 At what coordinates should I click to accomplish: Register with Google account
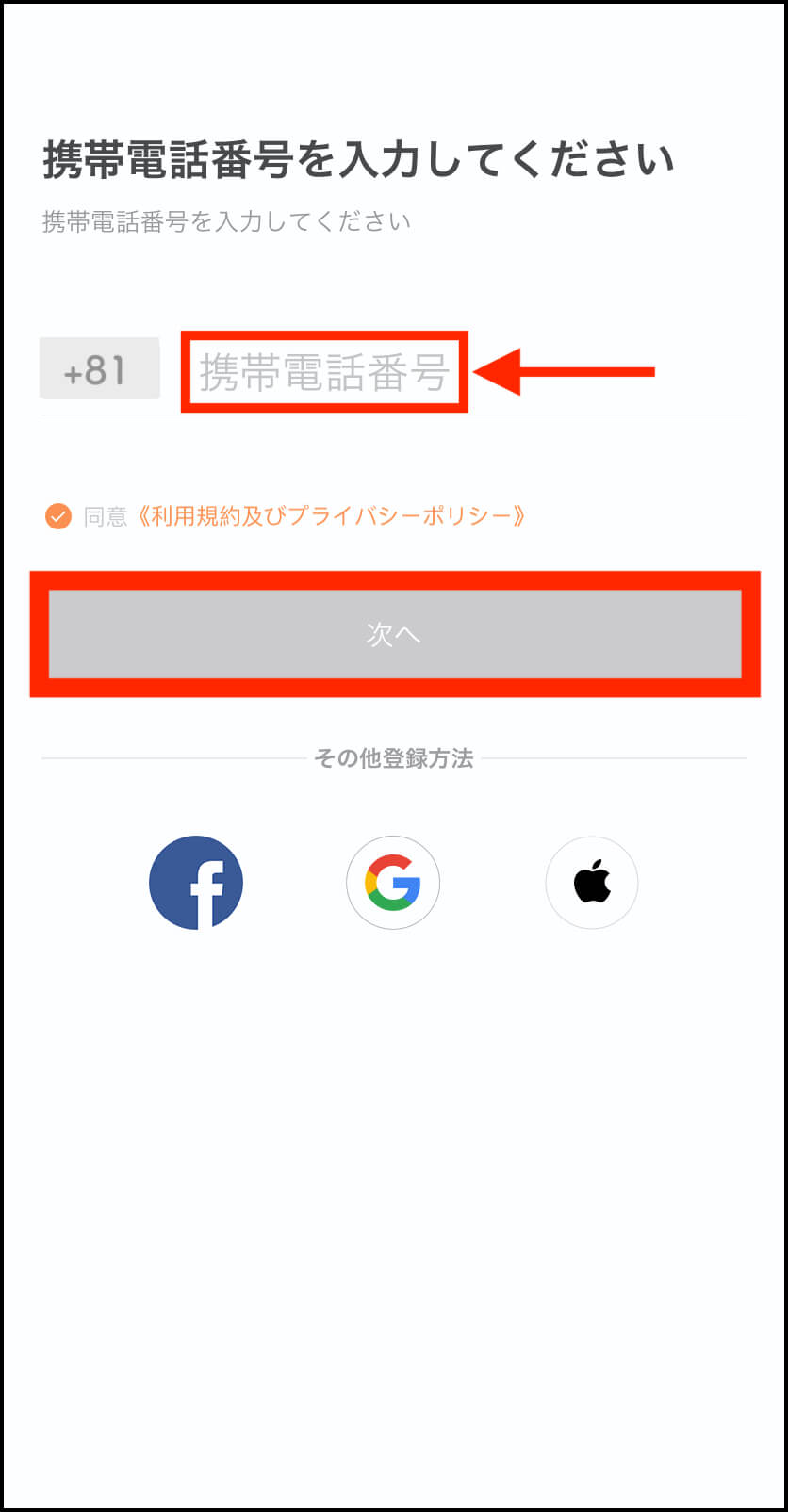pos(393,883)
